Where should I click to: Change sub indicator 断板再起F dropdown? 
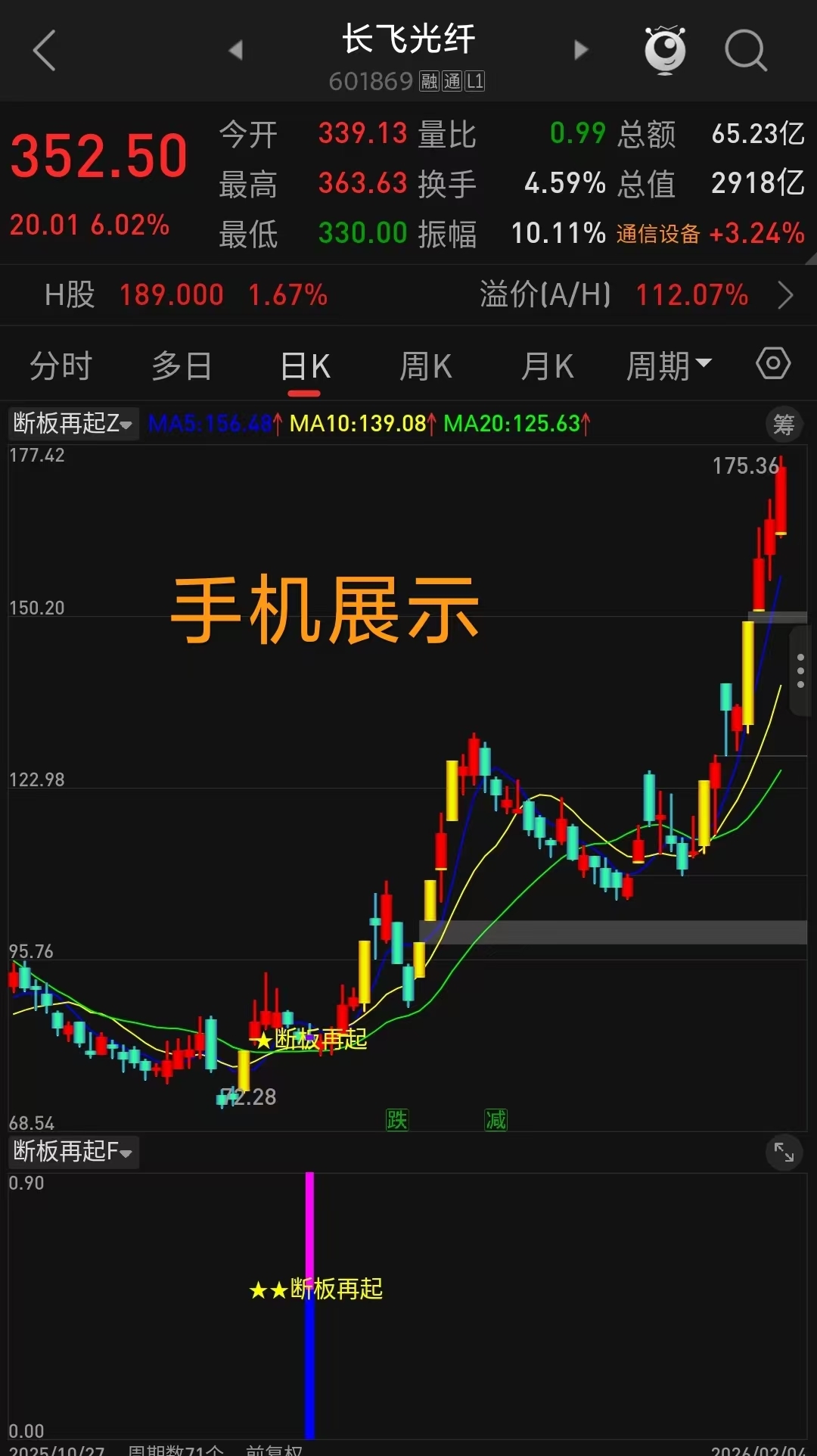73,1152
